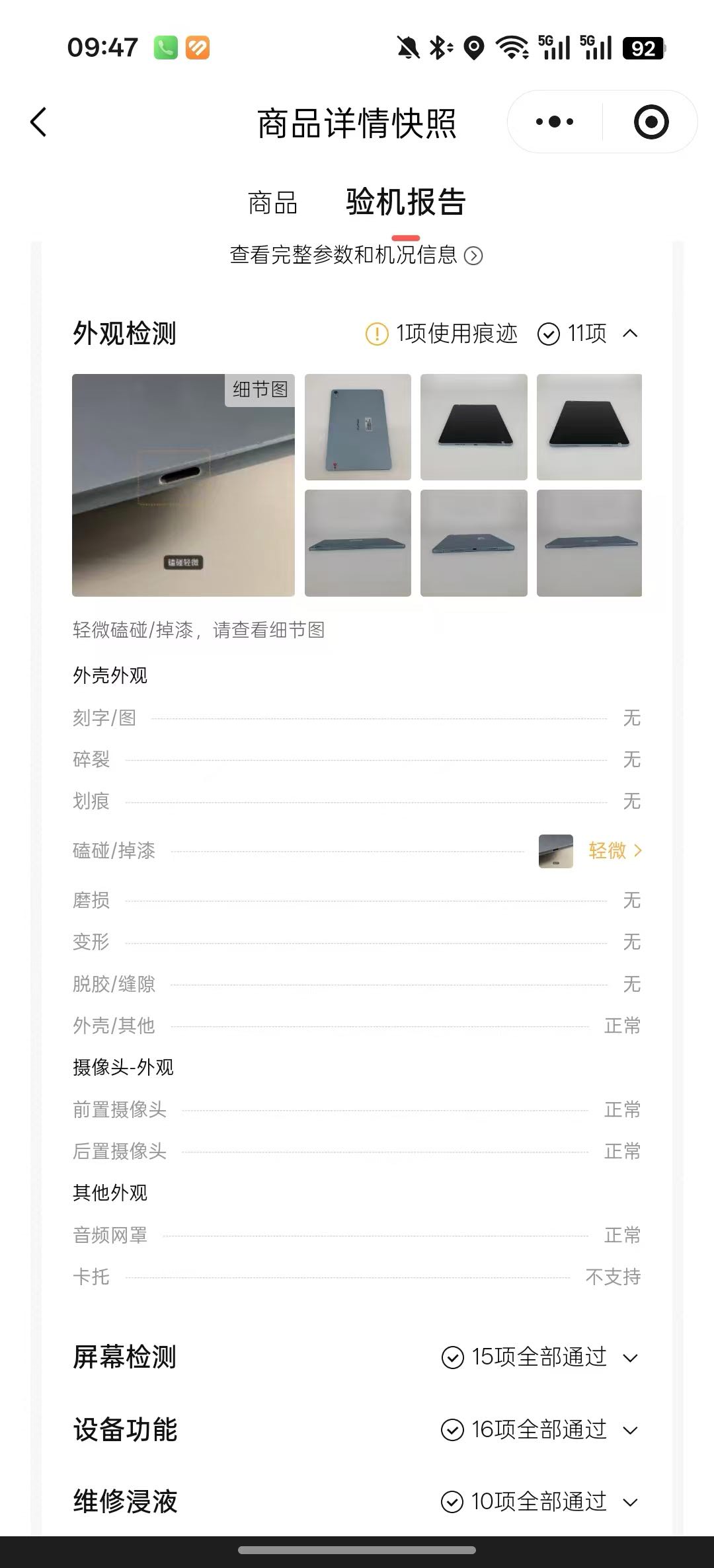Collapse the 外观检测 section
Screen dimensions: 714x1568
click(x=629, y=334)
